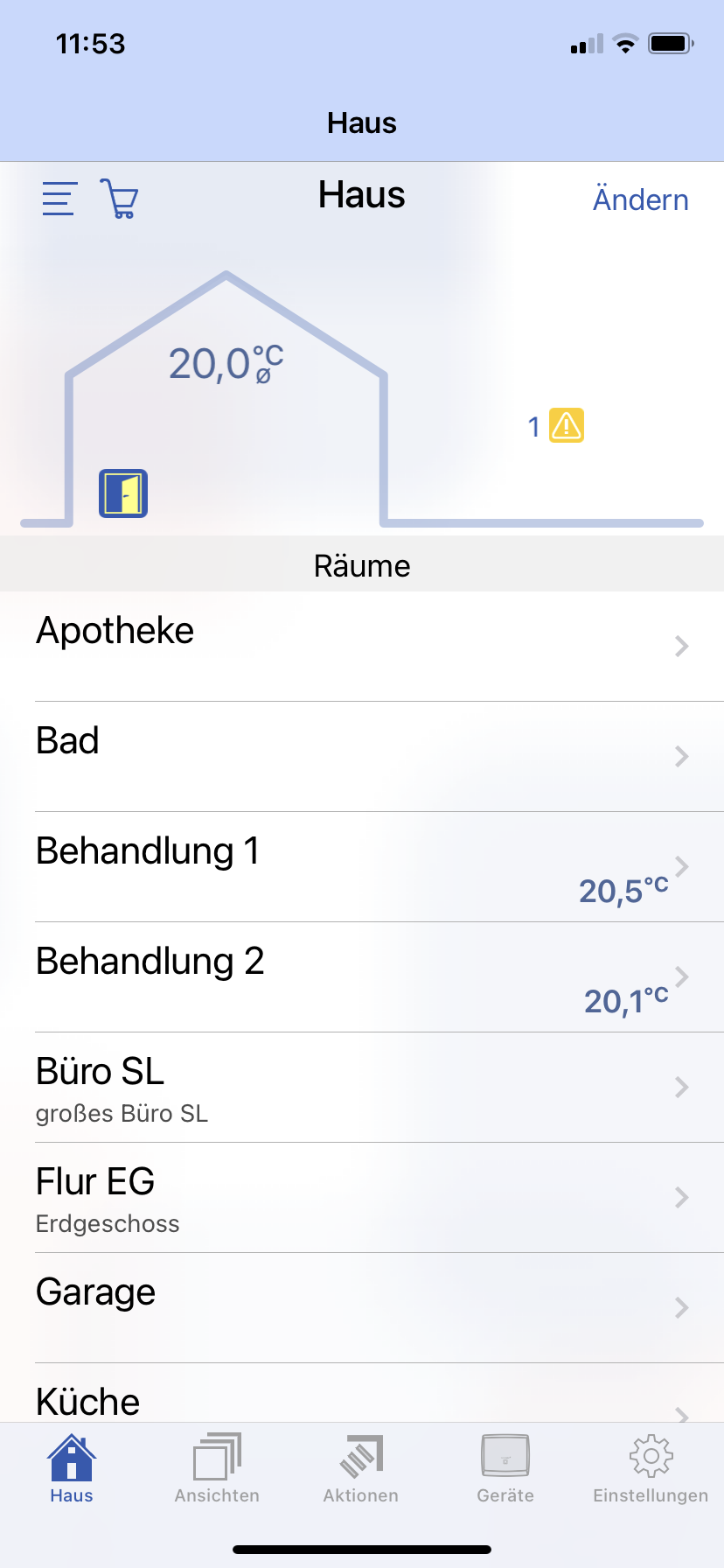Tap the open window icon on the house
The height and width of the screenshot is (1568, 724).
122,493
